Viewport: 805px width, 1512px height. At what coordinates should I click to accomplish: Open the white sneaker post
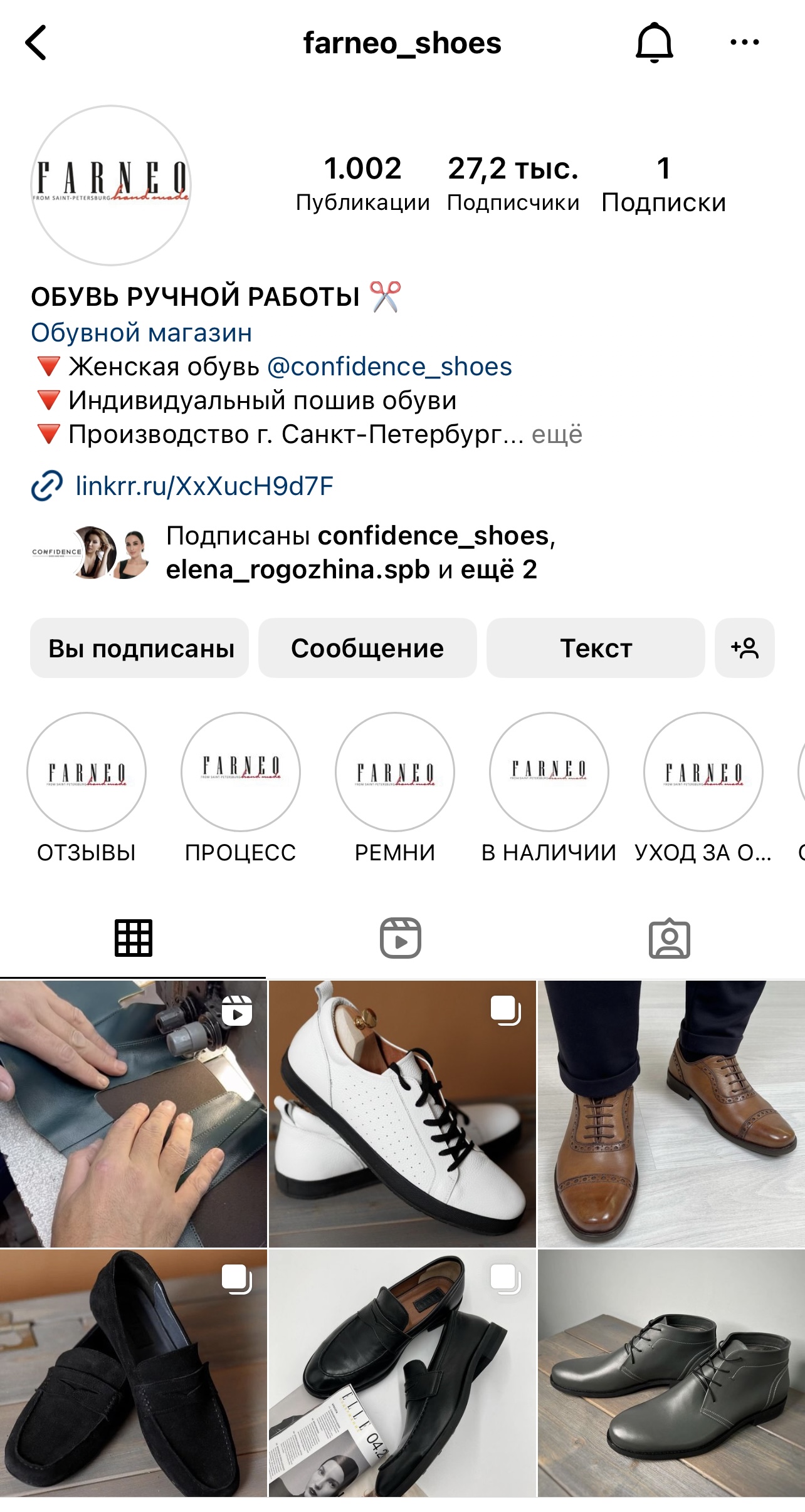click(402, 1113)
